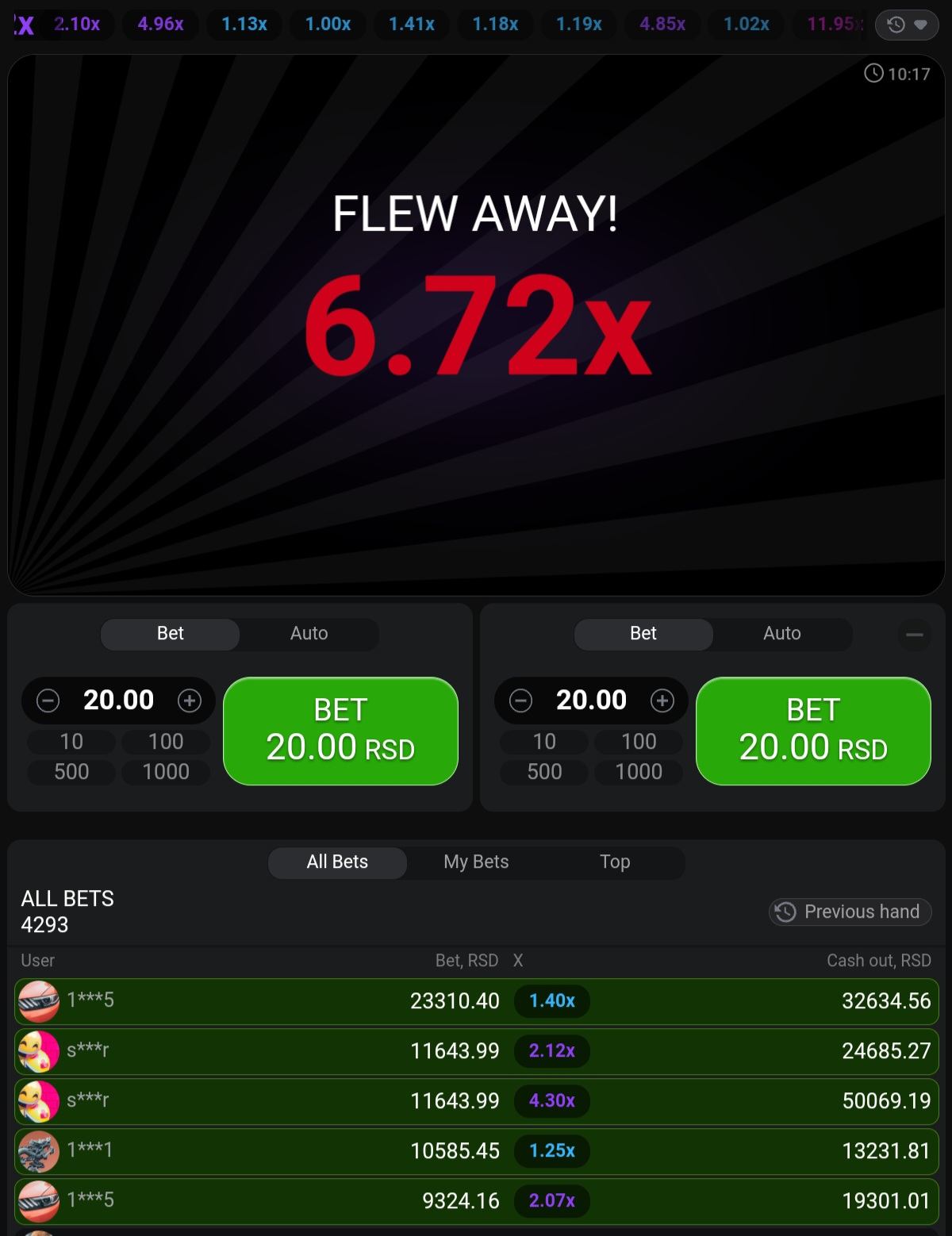Place 20.00 RSD bet in left panel
The height and width of the screenshot is (1236, 952).
pos(340,731)
